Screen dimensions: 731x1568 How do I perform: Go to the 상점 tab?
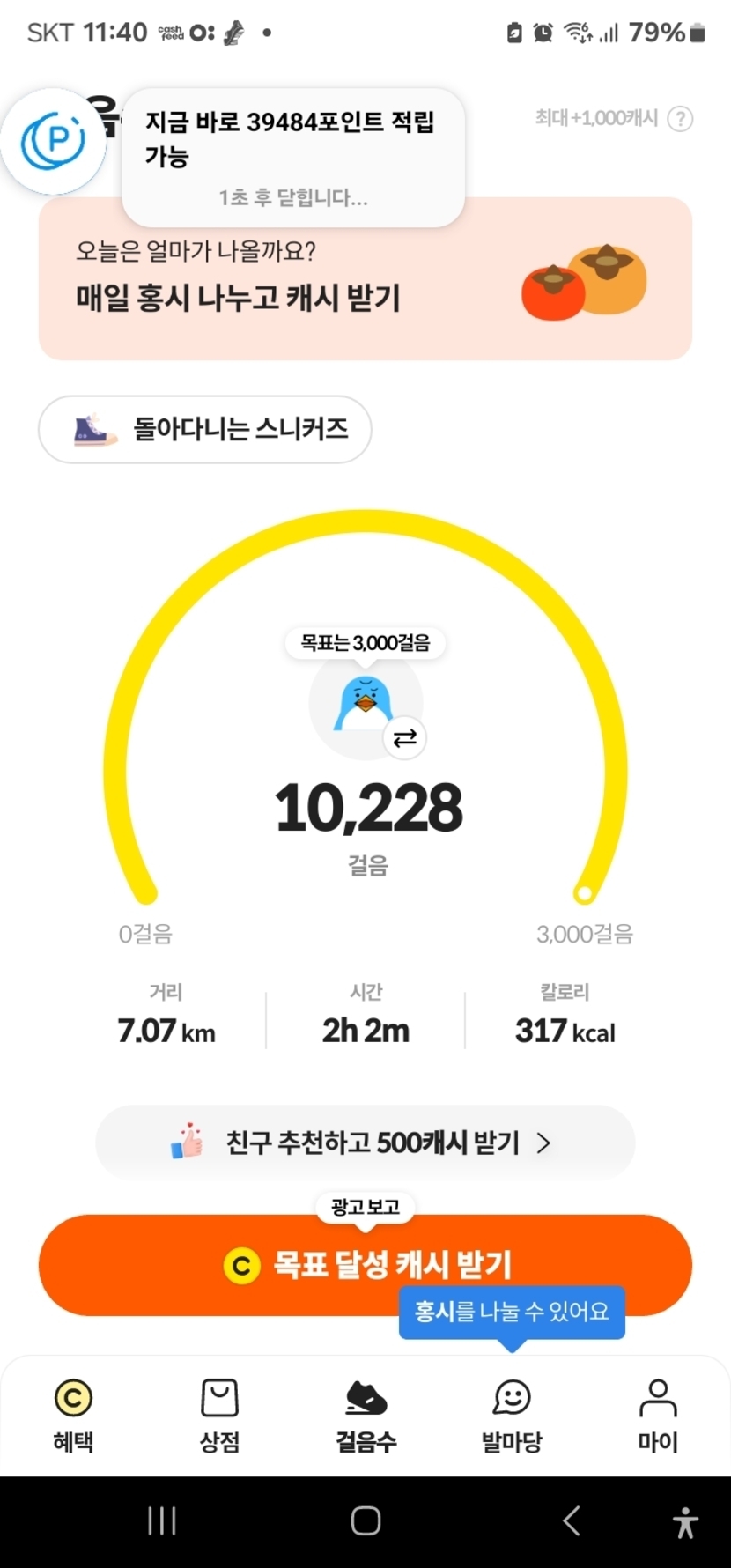(219, 1415)
